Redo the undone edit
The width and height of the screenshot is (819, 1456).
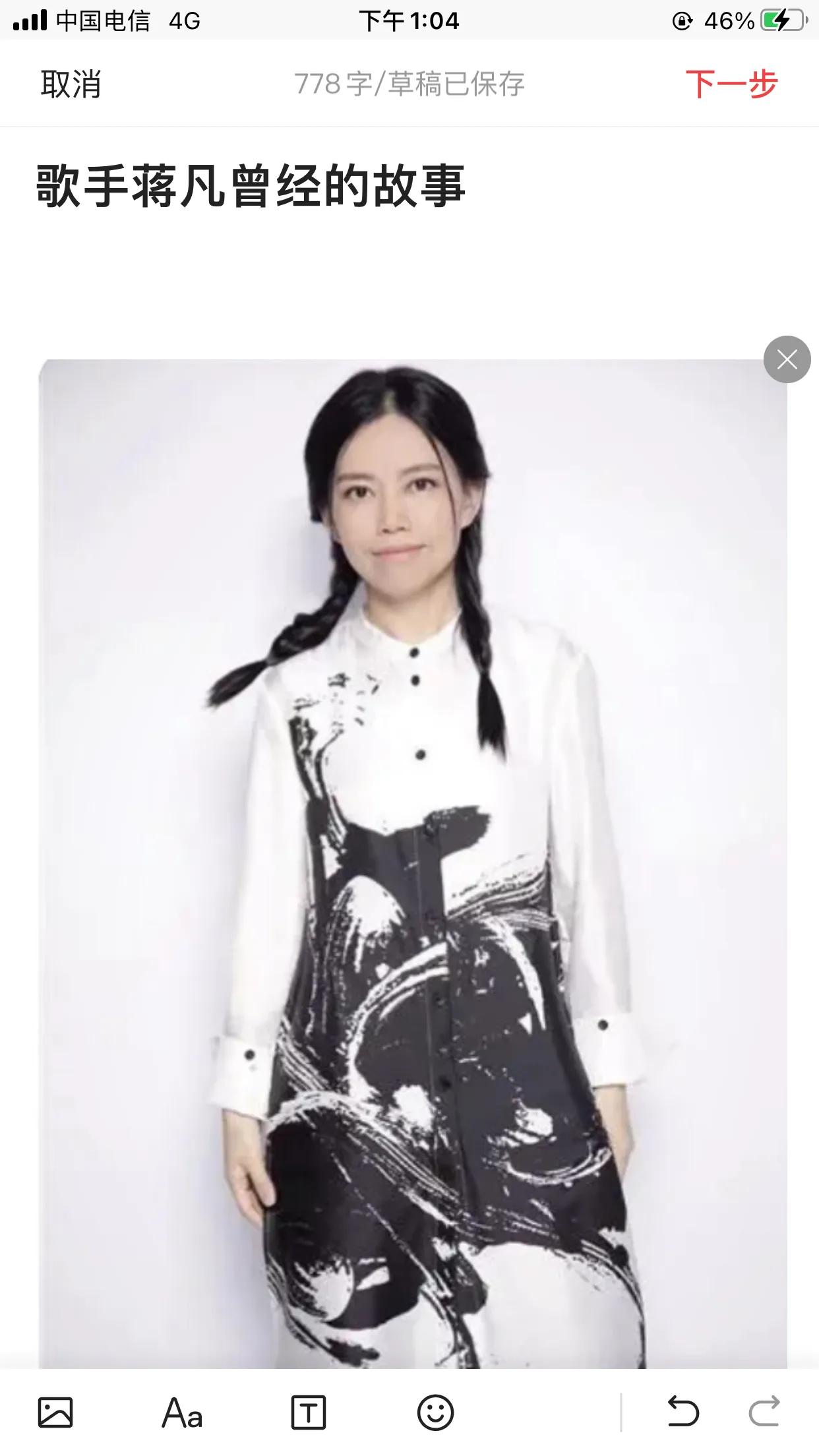[764, 1412]
